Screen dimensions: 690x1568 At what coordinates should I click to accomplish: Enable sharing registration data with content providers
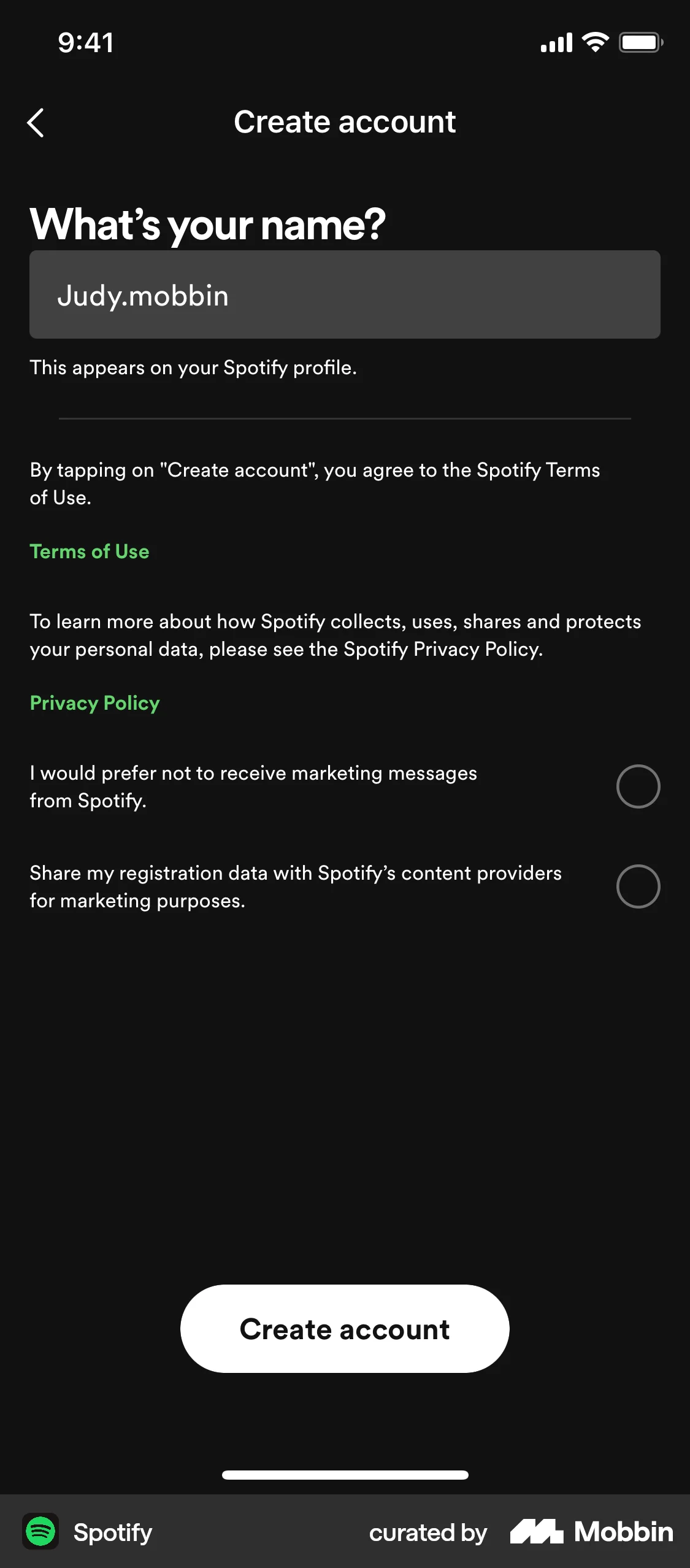tap(638, 886)
